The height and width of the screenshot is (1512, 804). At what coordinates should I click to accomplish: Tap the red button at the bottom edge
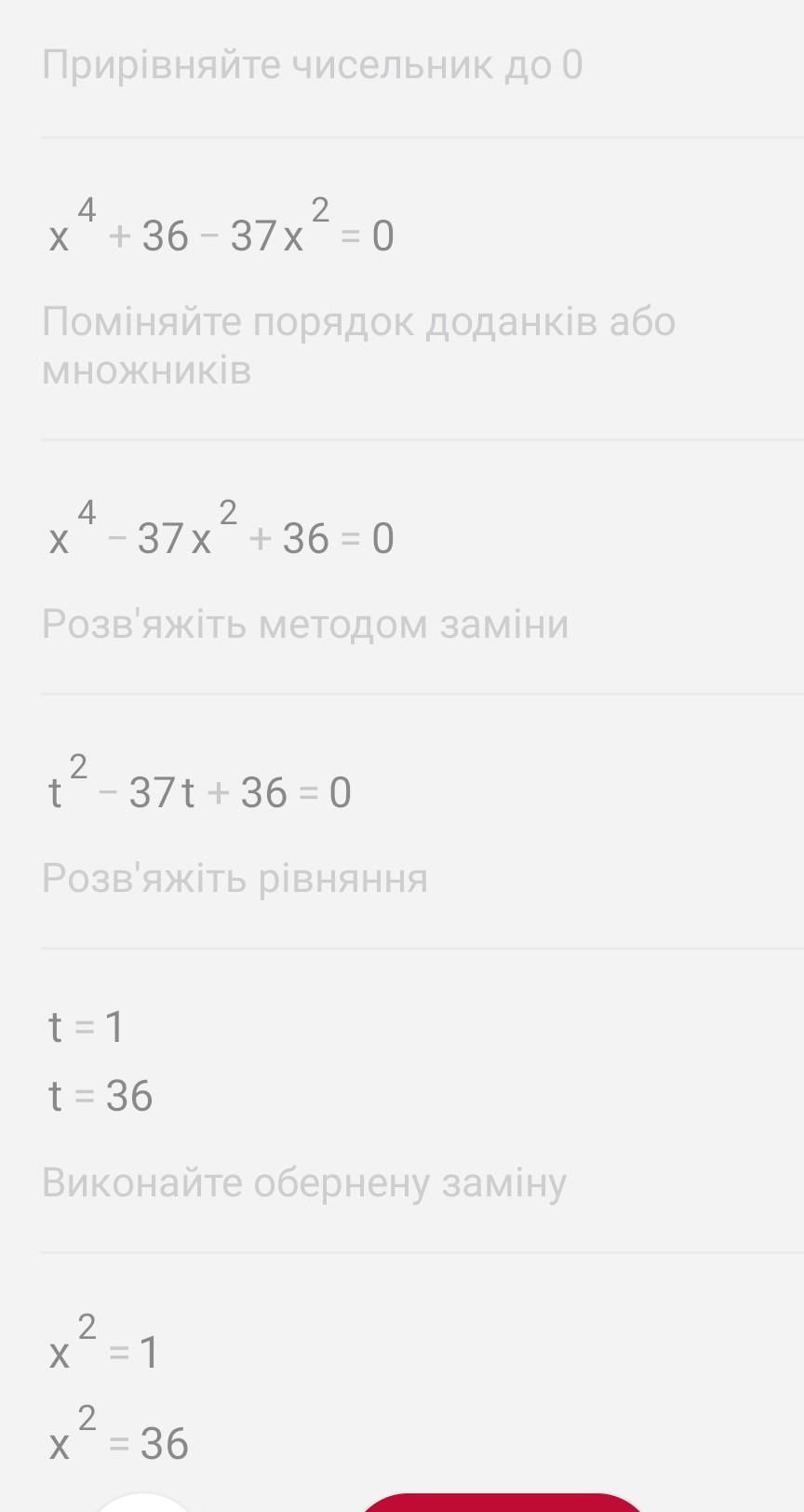[x=500, y=1501]
